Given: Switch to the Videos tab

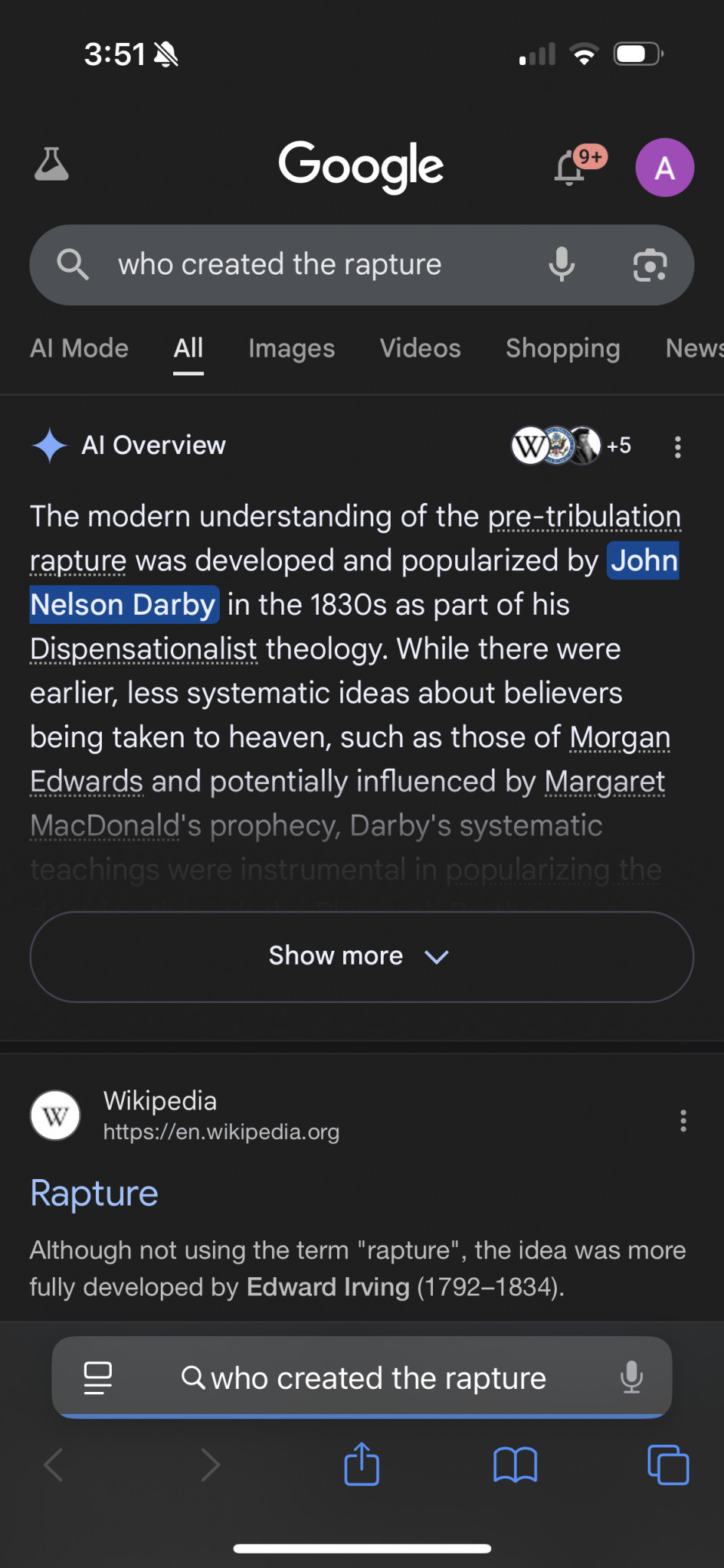Looking at the screenshot, I should tap(420, 348).
